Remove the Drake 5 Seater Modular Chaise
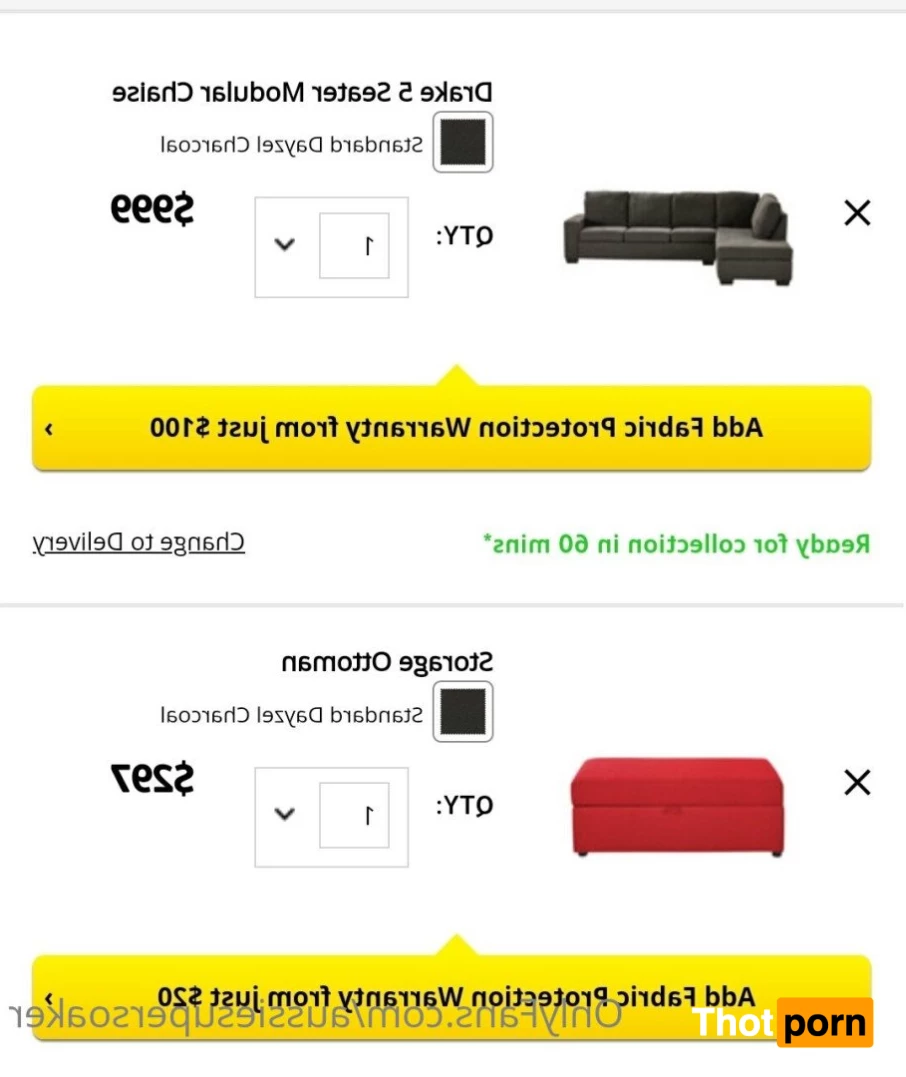Viewport: 906px width, 1077px height. pyautogui.click(x=857, y=213)
